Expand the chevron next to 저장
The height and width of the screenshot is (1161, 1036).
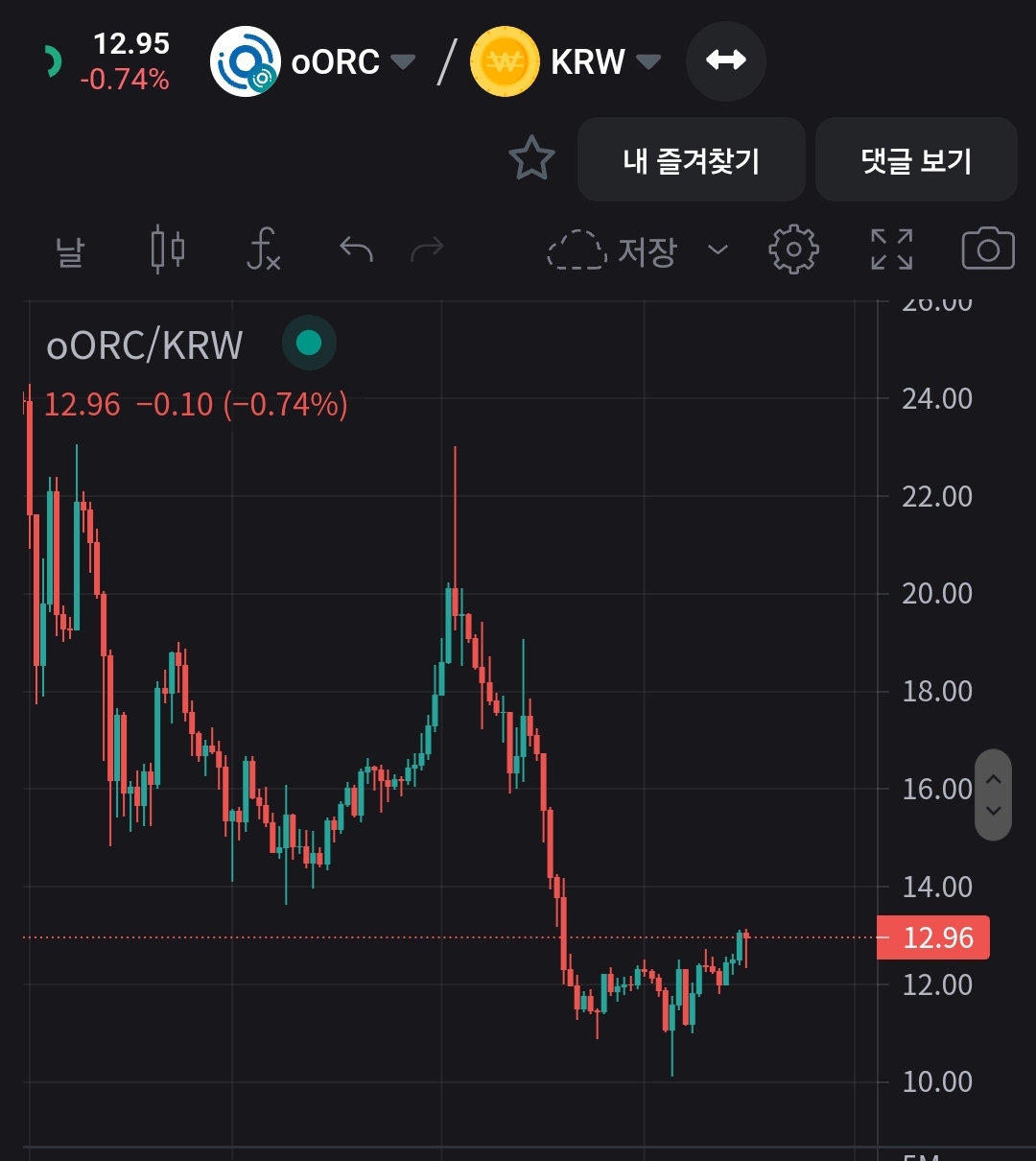coord(718,251)
